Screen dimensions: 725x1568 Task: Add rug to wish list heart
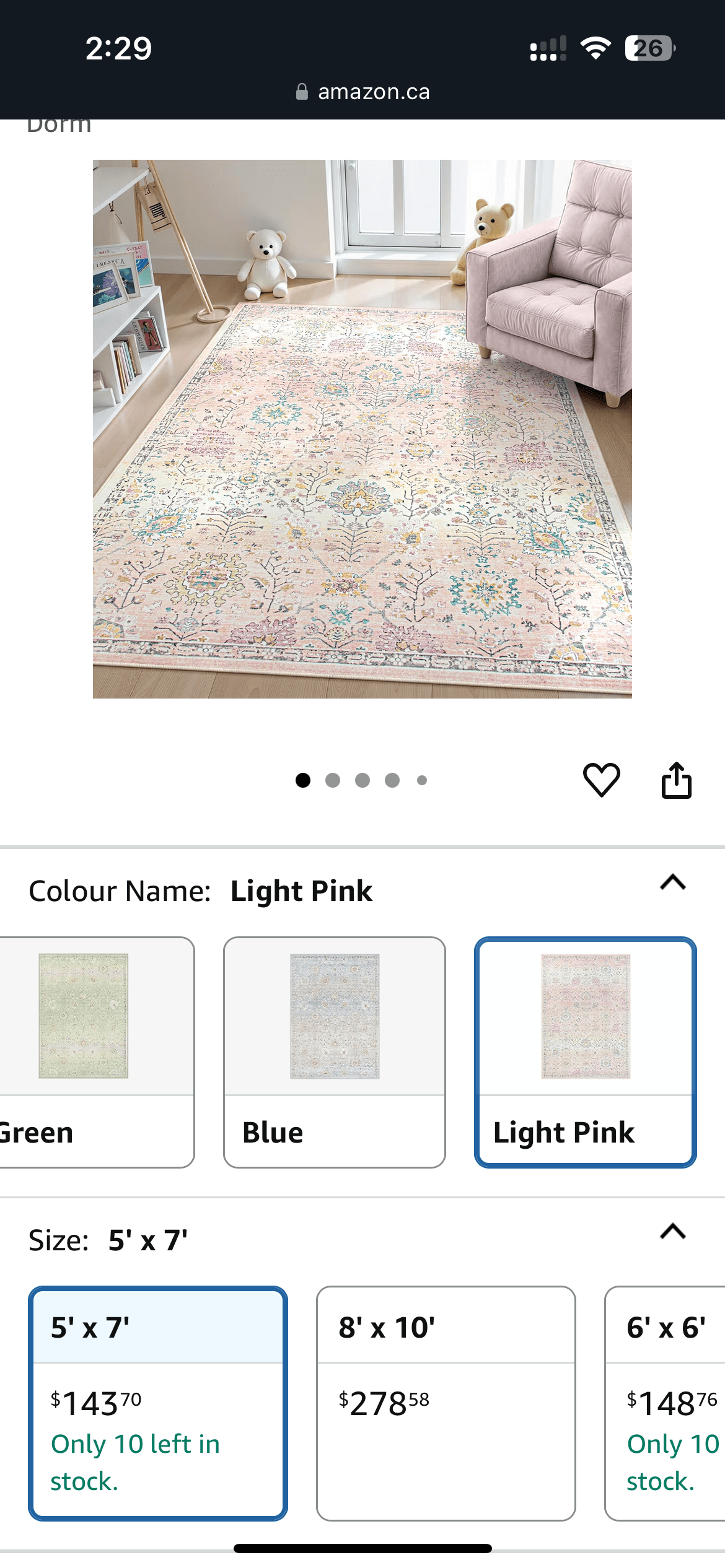(x=601, y=780)
